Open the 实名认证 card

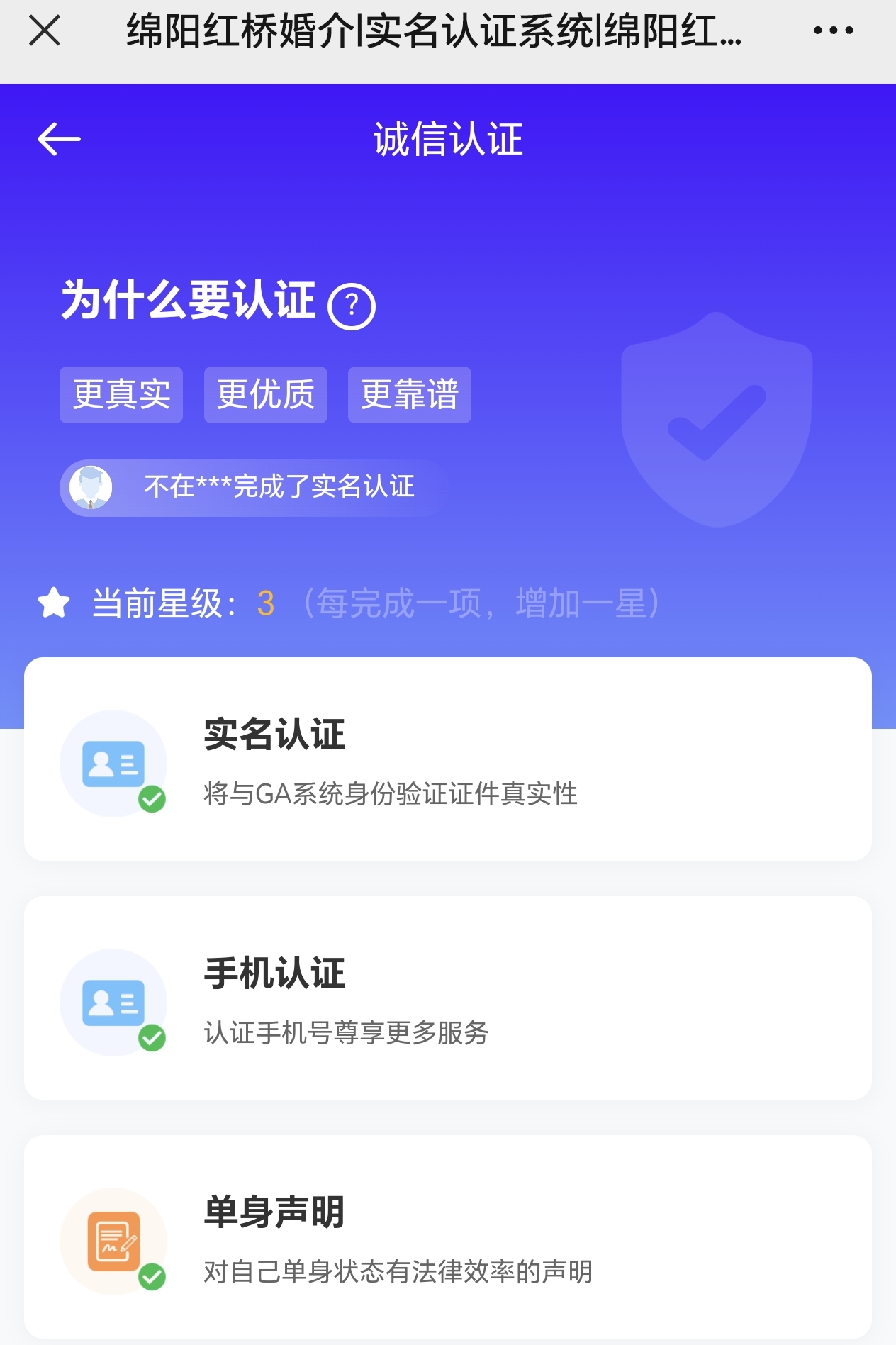(x=447, y=759)
